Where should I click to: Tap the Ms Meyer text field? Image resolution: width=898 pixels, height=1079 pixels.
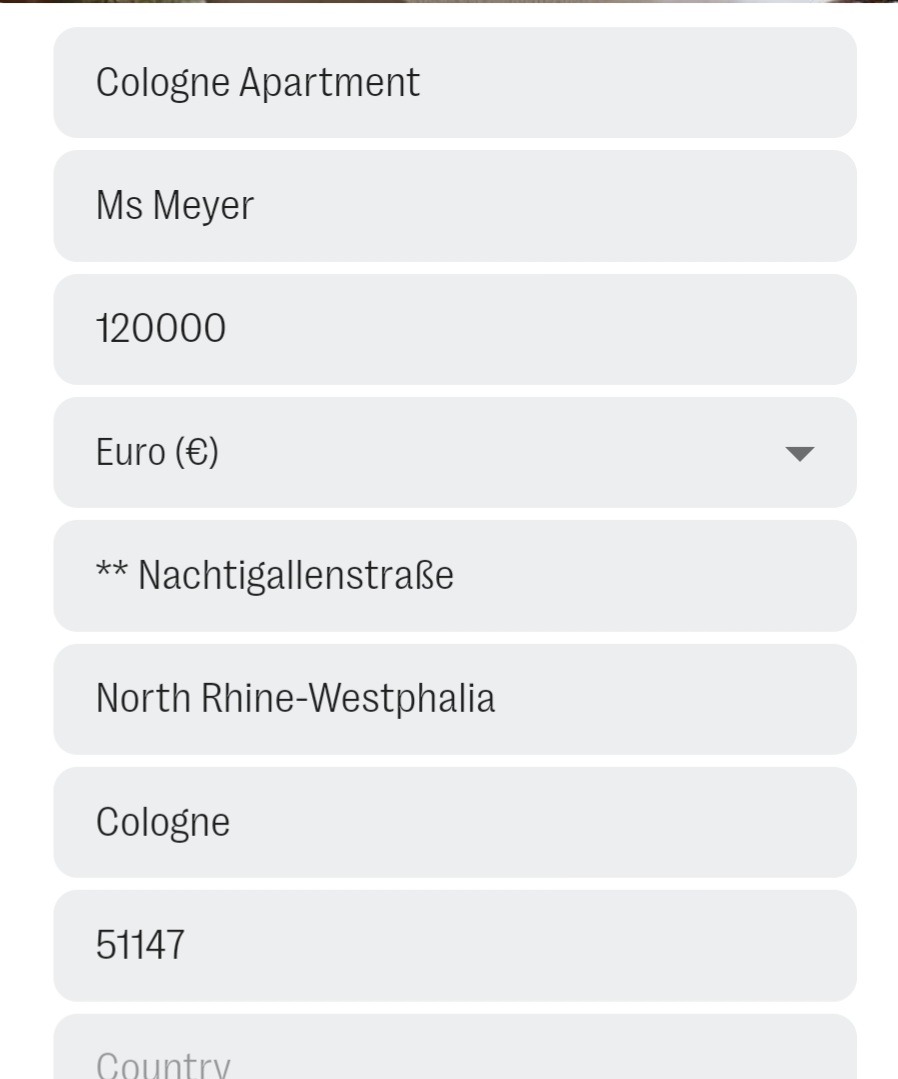click(455, 206)
